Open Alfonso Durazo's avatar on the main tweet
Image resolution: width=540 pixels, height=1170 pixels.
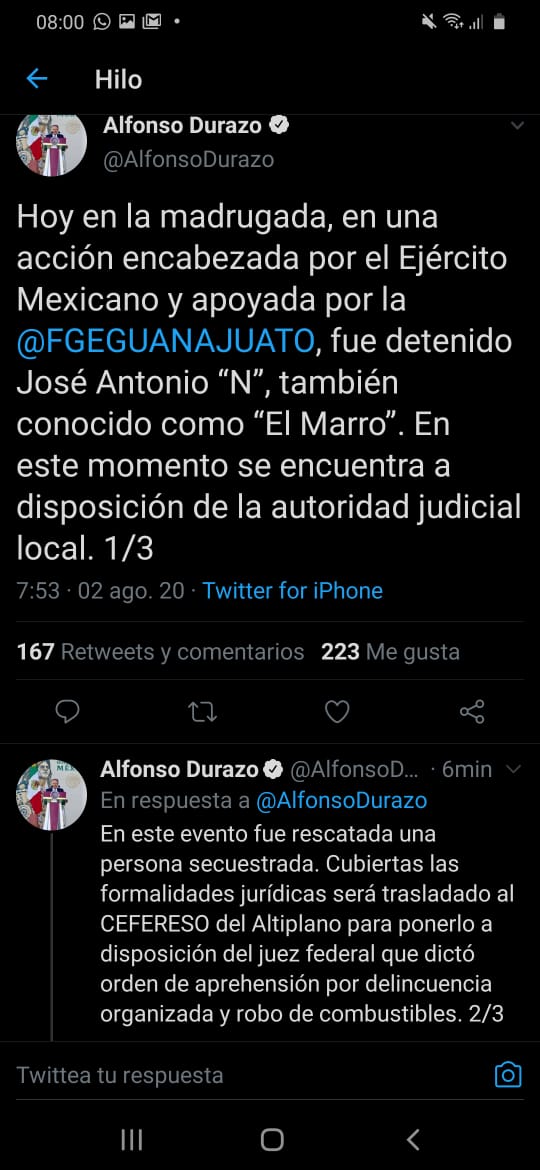[x=51, y=145]
